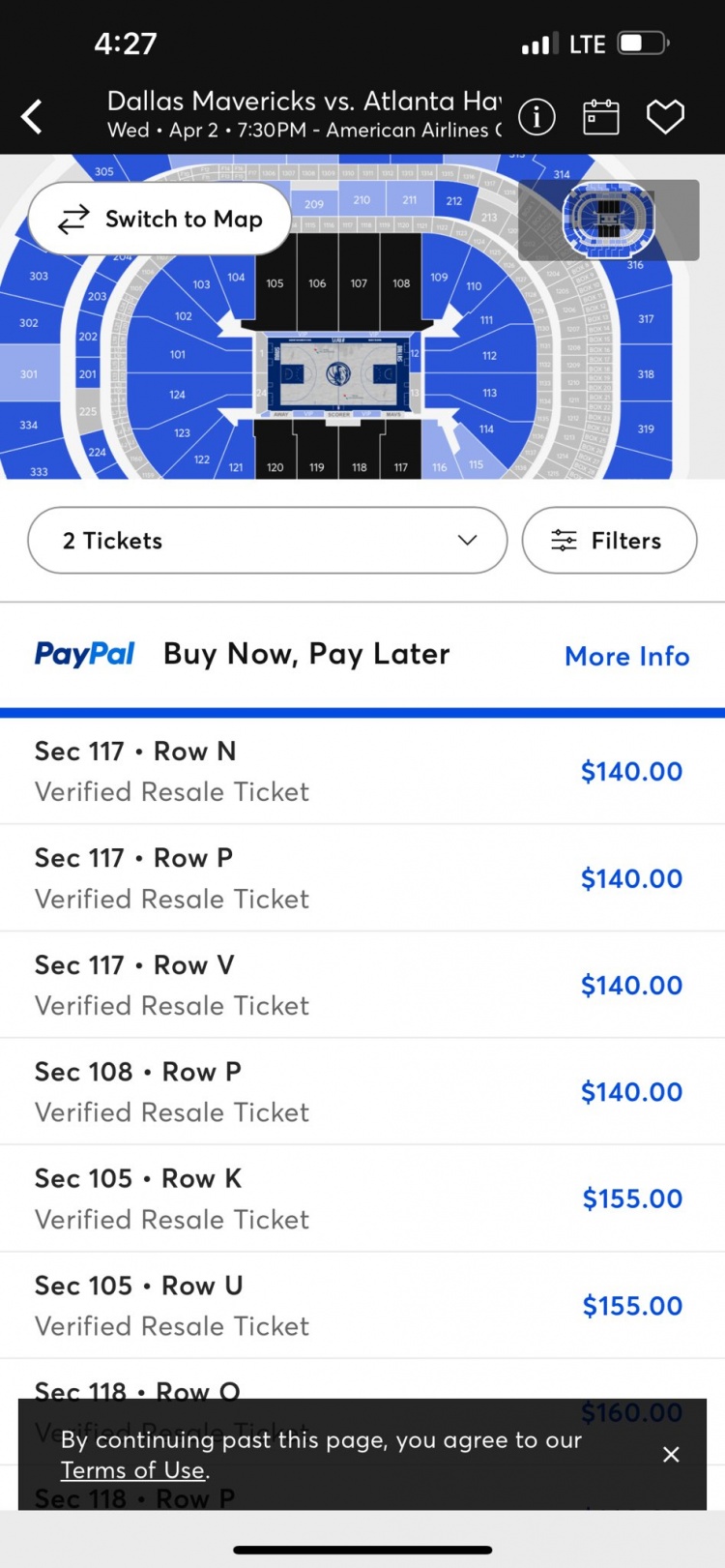Open the event info icon

coord(536,117)
